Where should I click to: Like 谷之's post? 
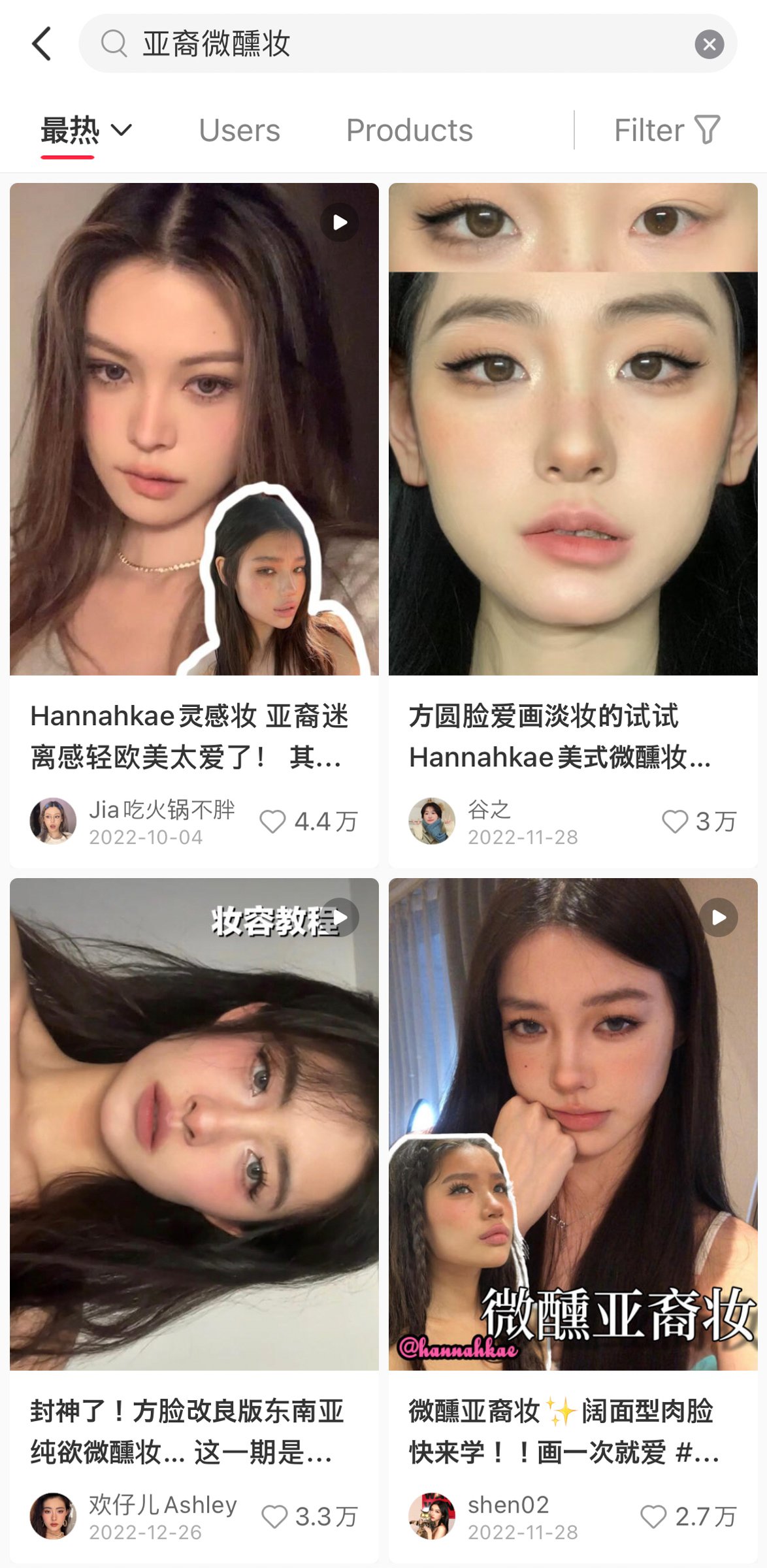click(x=675, y=821)
